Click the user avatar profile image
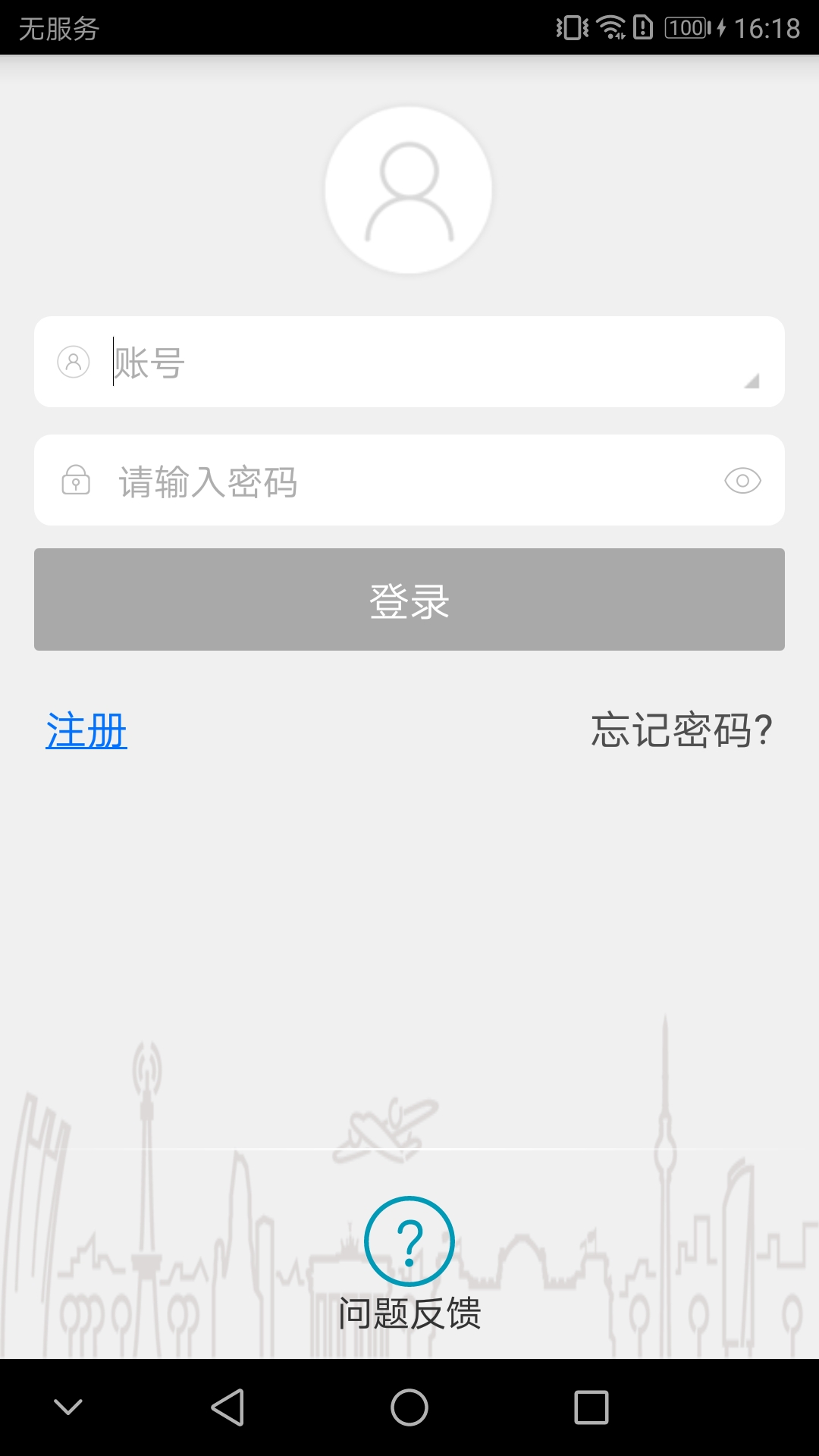Screen dimensions: 819x1456 (409, 190)
